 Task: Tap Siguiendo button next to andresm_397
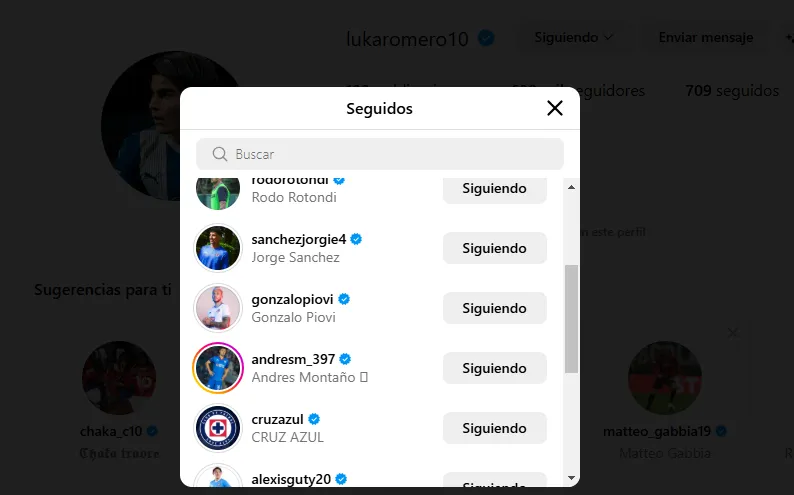point(494,368)
